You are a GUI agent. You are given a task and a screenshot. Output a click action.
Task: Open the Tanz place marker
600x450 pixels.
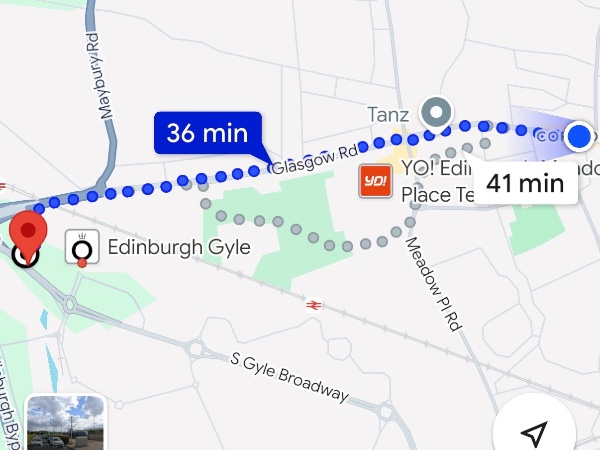click(436, 111)
